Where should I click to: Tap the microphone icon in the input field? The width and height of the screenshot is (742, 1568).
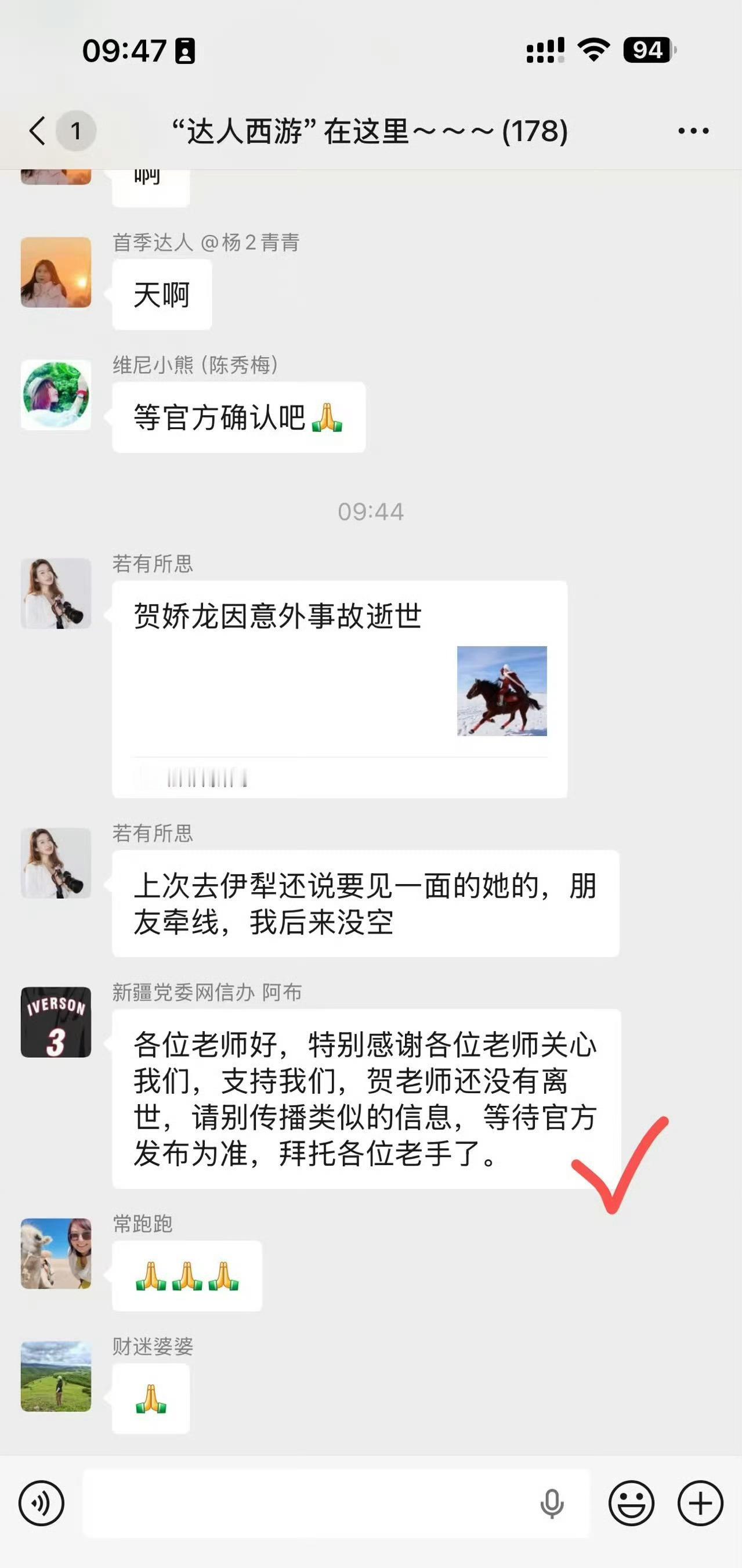[x=552, y=1502]
